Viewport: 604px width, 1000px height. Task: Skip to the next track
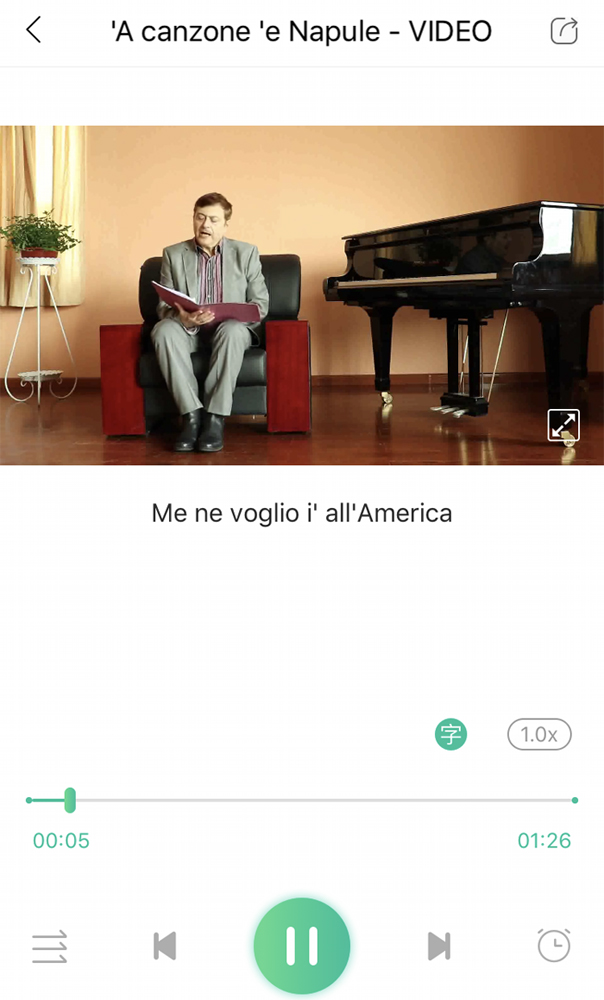pyautogui.click(x=438, y=945)
